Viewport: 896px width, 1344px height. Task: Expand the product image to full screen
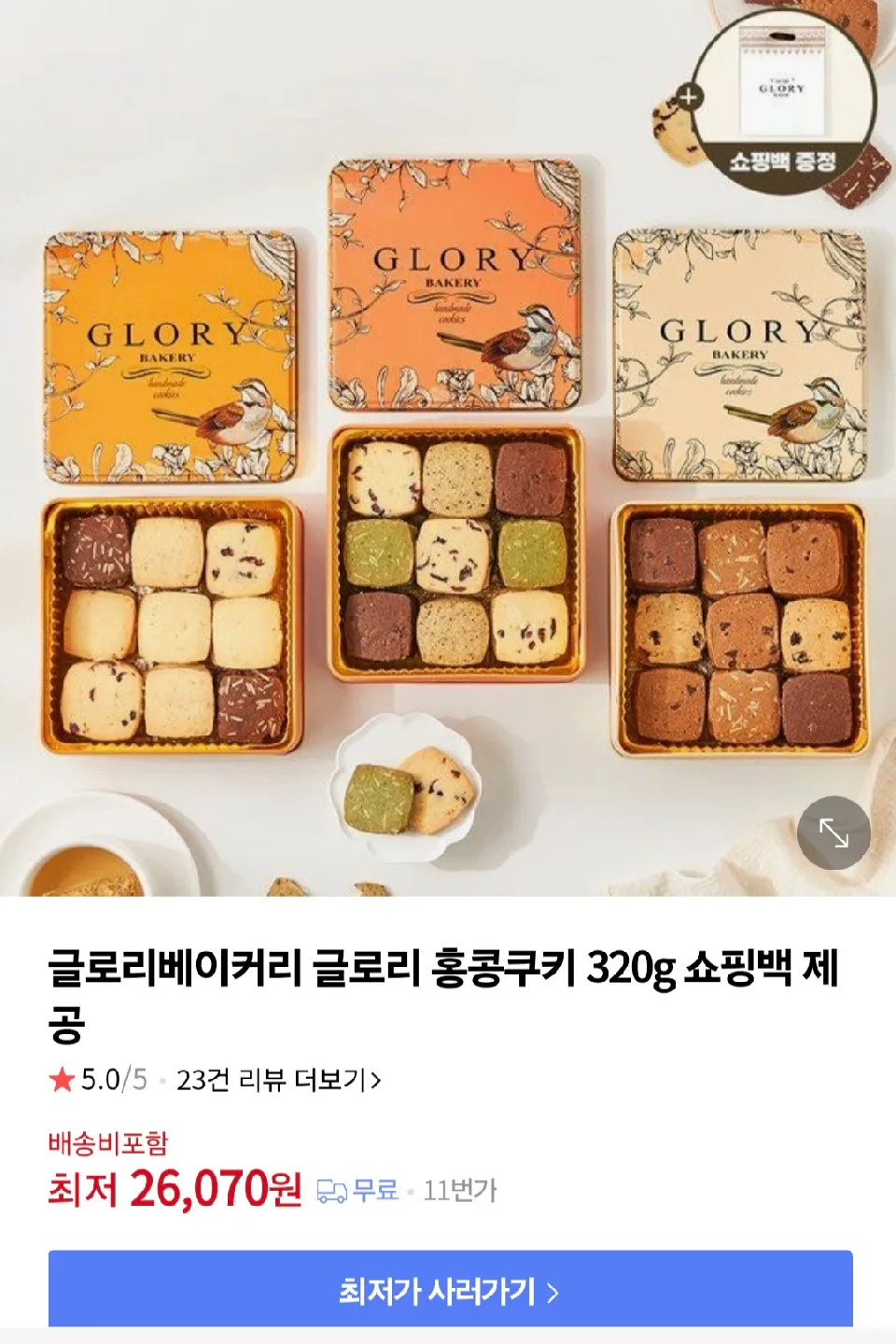pos(833,833)
